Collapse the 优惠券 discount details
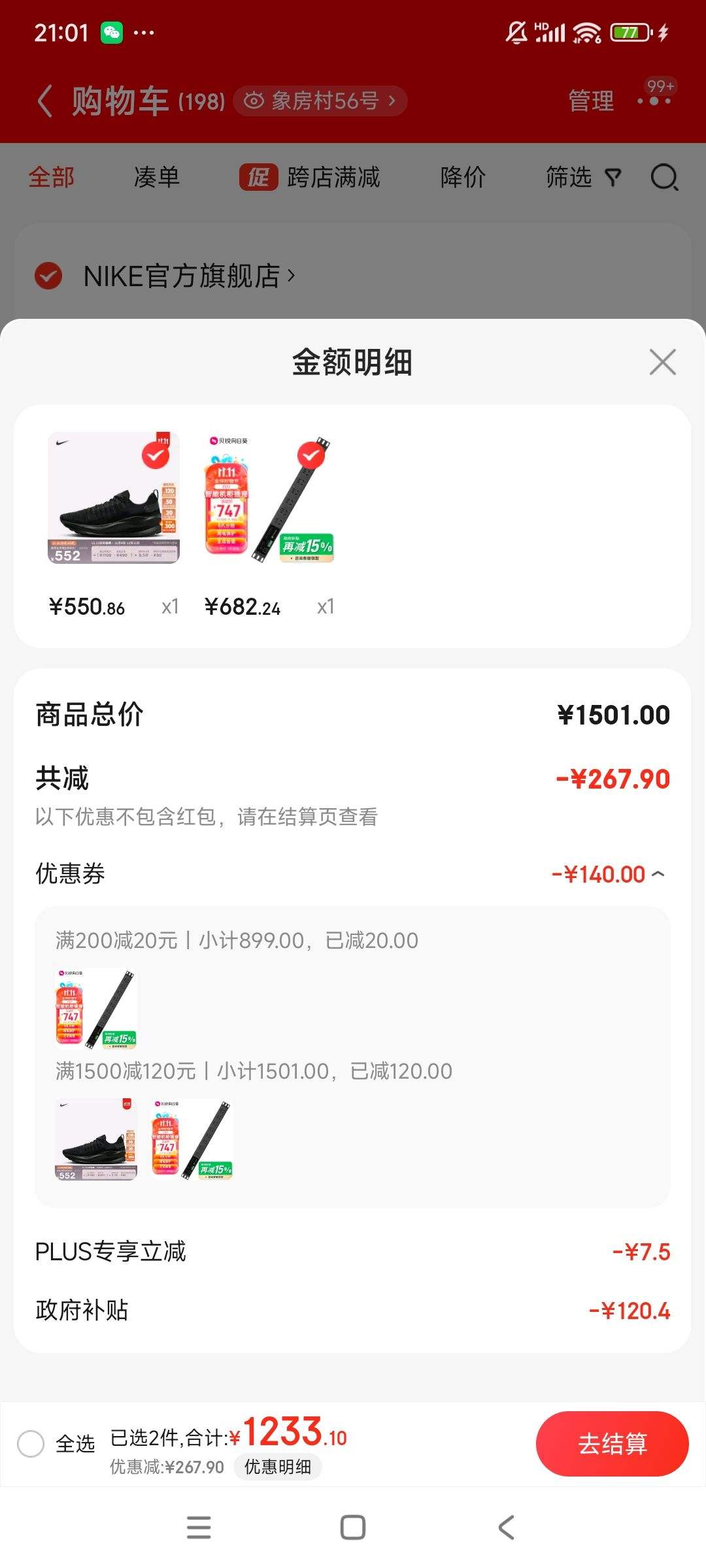 (x=658, y=874)
